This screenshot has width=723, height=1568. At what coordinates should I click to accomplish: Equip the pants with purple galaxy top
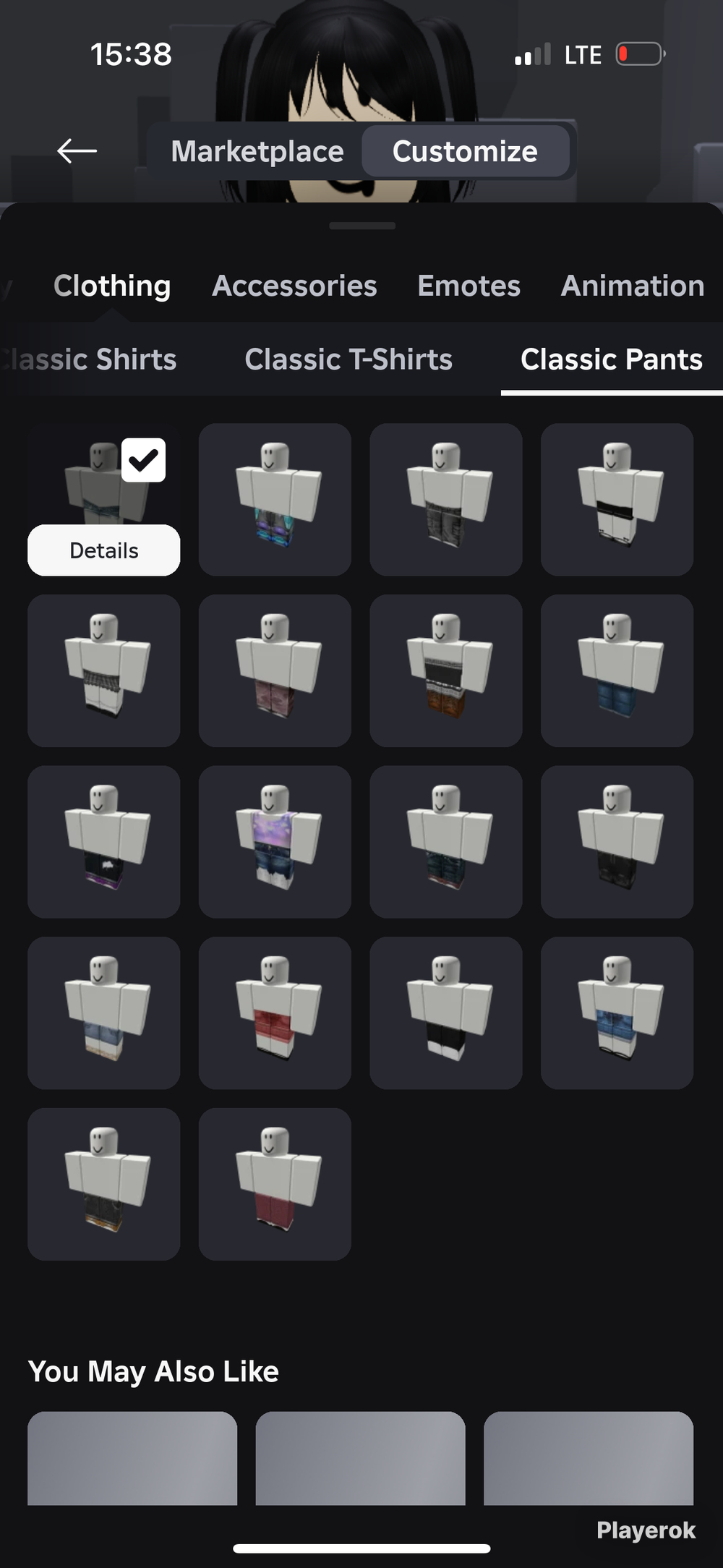(x=275, y=841)
